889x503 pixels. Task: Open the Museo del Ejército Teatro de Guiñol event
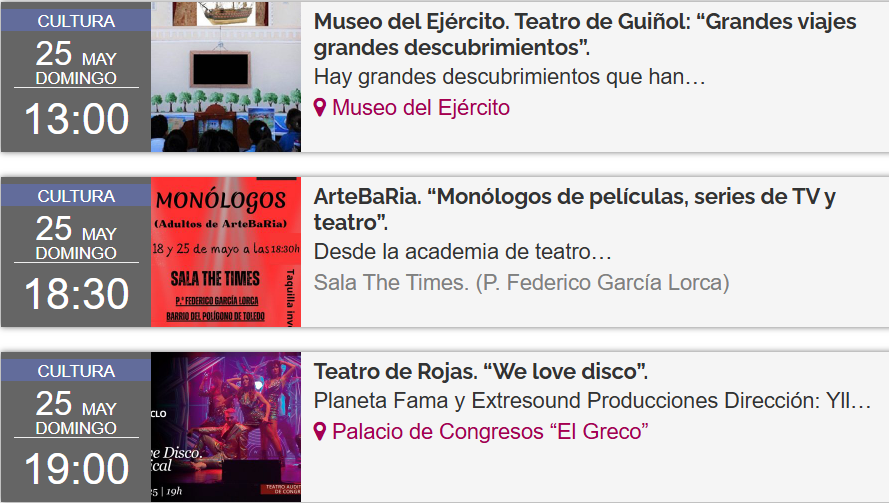585,34
